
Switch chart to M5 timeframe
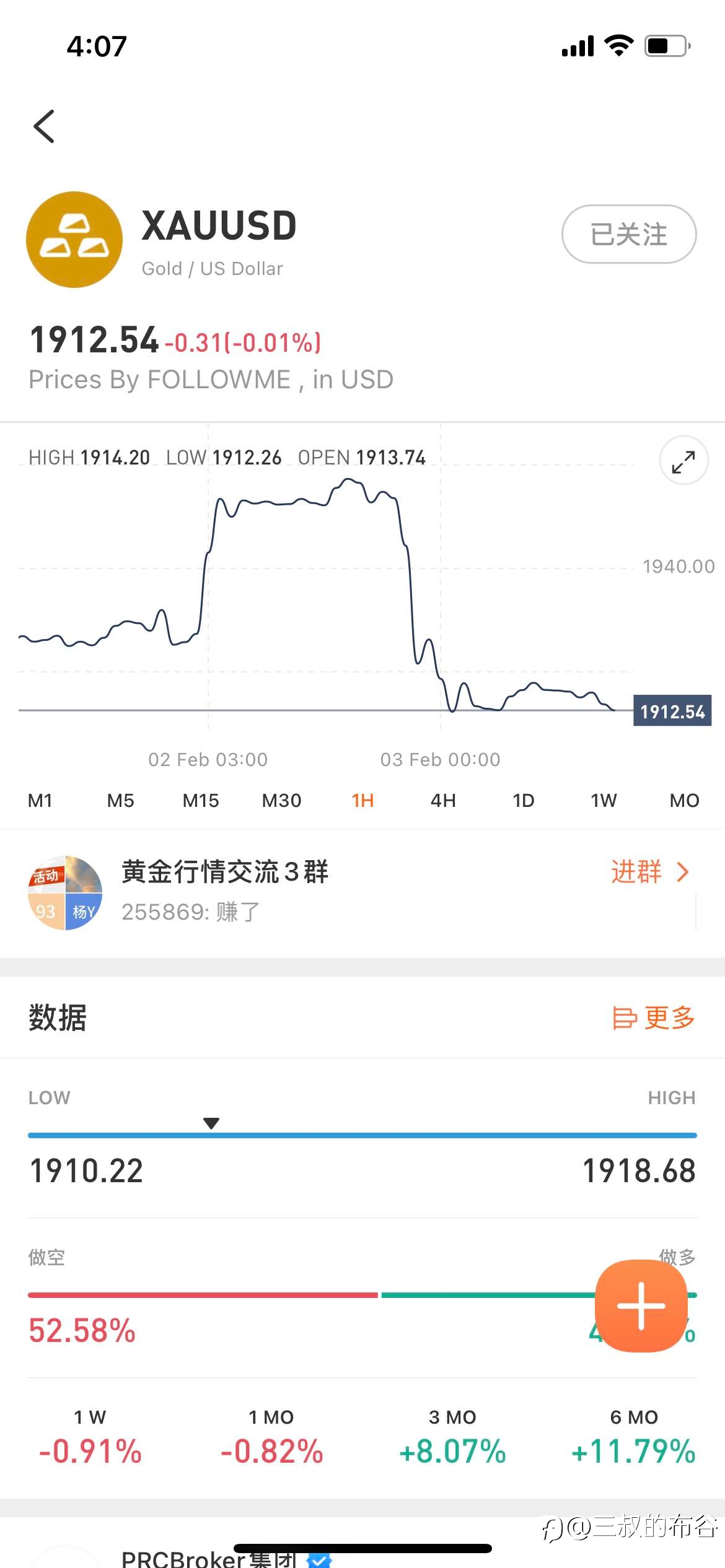120,800
